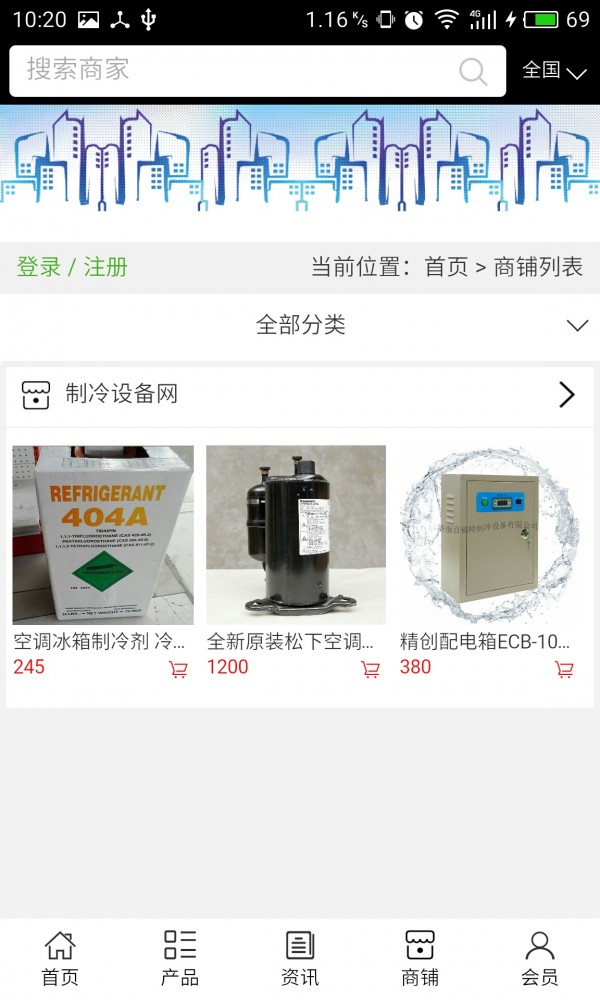Add the 380 配电箱 to cart

coord(564,669)
